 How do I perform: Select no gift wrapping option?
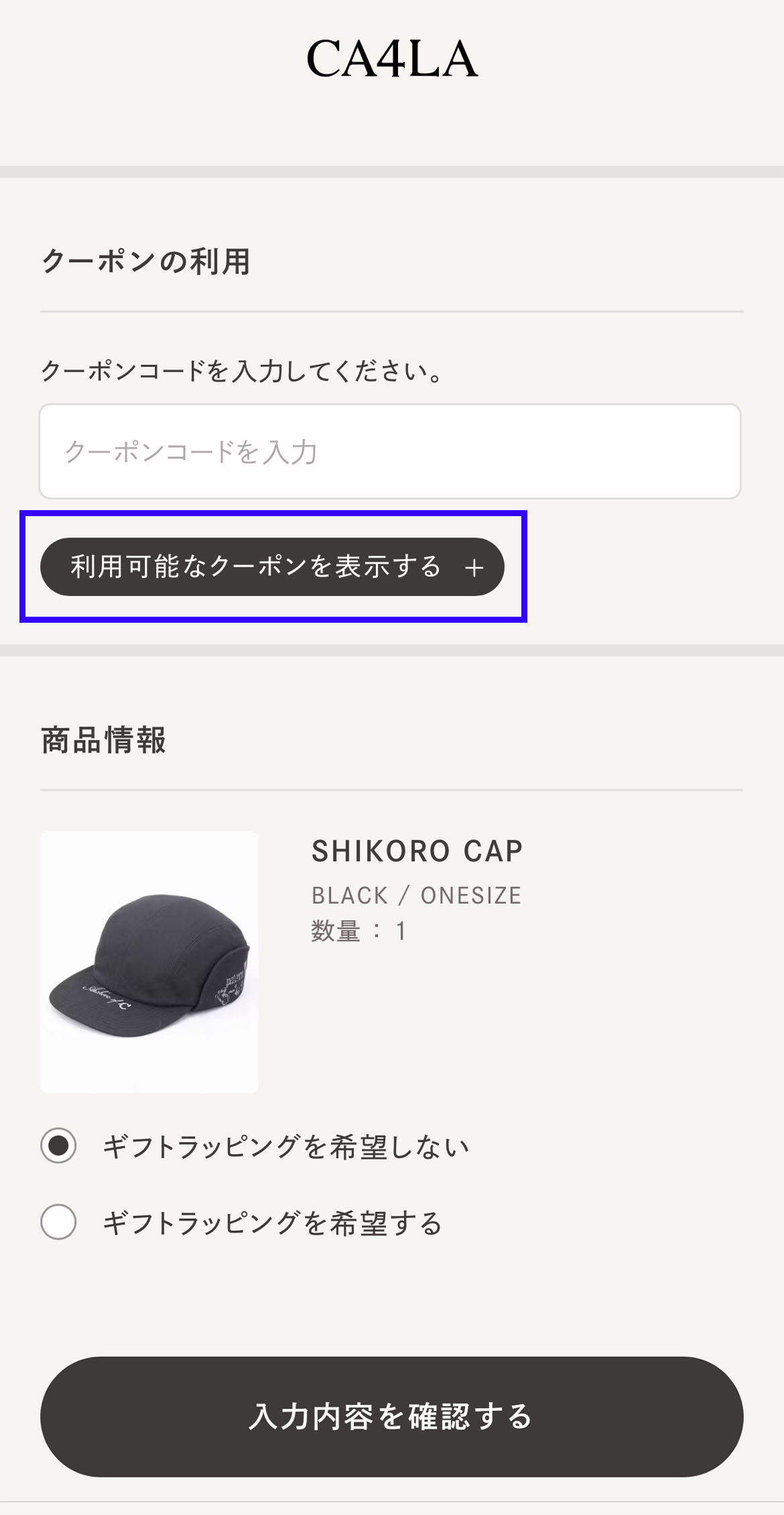(x=59, y=1146)
